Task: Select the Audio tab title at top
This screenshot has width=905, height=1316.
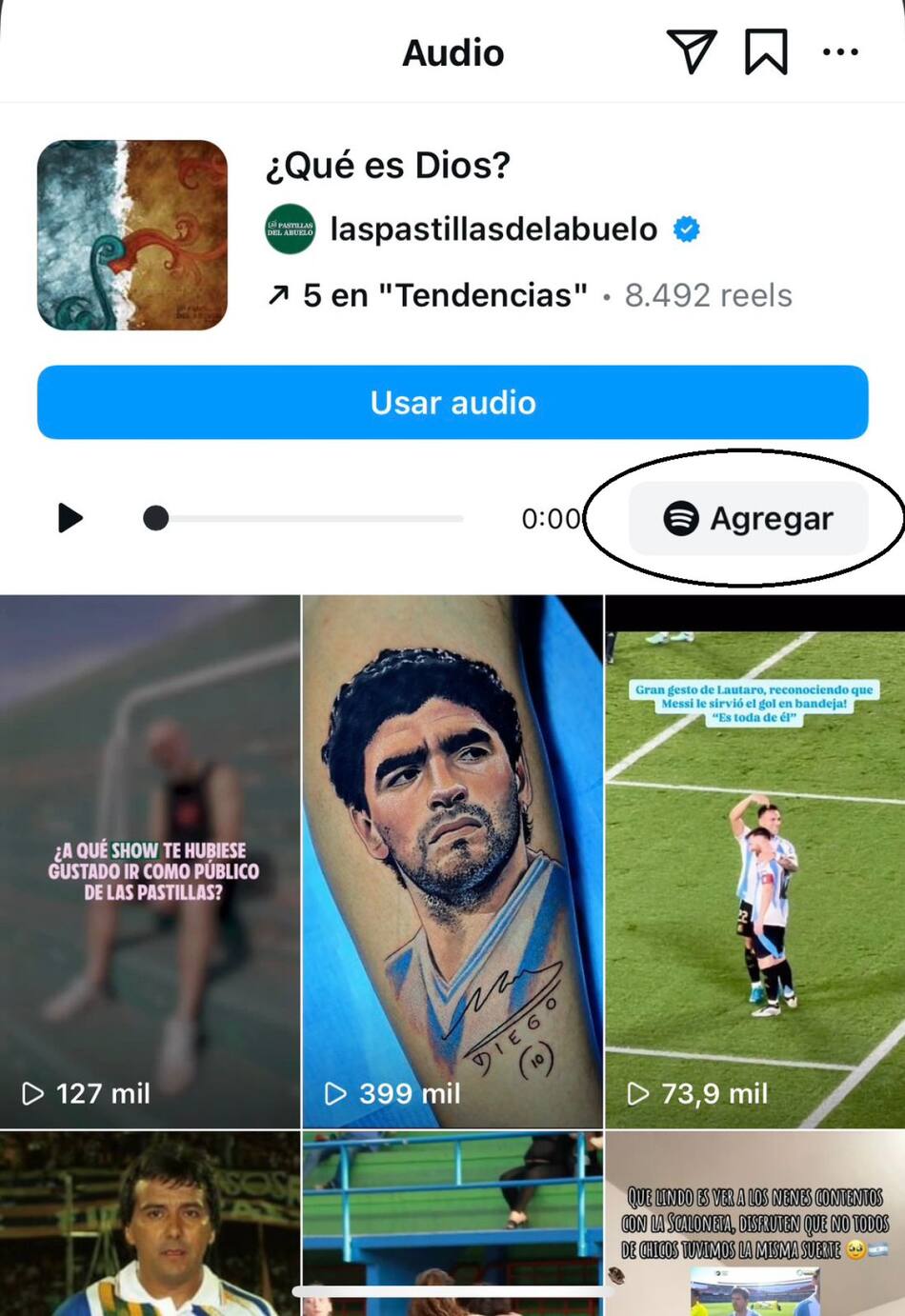Action: (452, 52)
